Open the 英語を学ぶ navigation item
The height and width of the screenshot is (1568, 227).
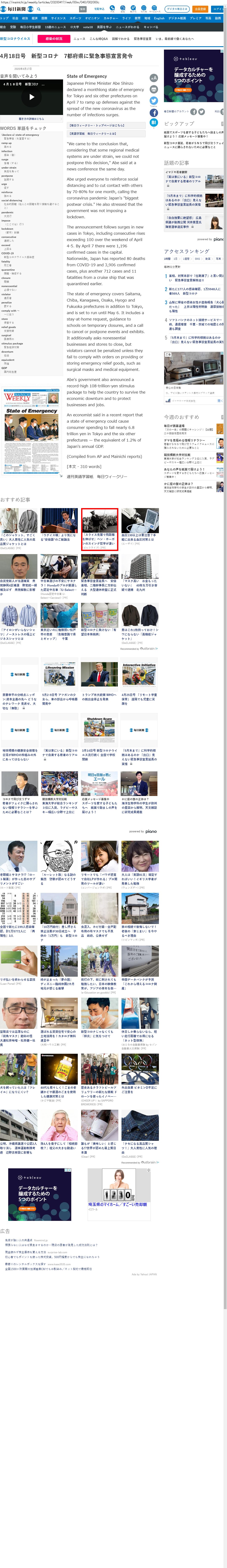[x=104, y=27]
